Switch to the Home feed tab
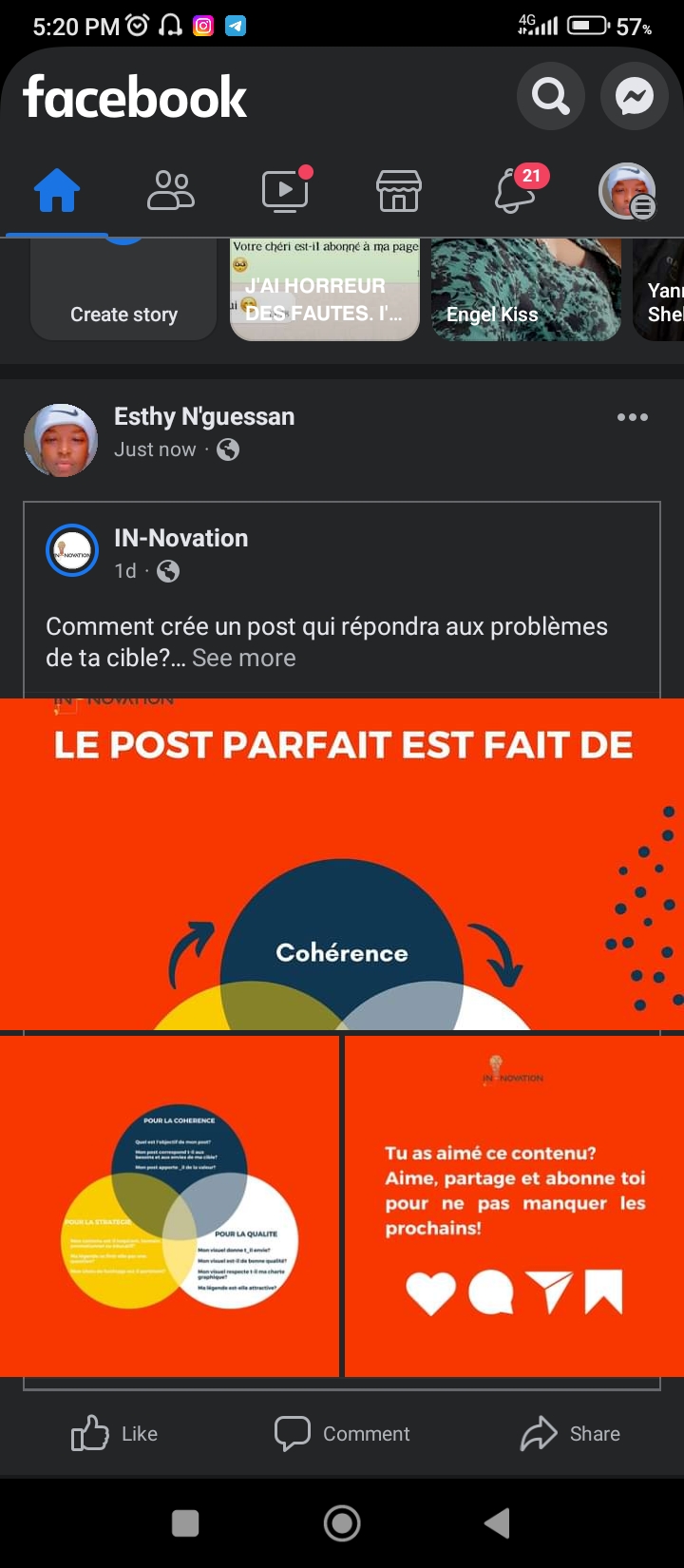 pyautogui.click(x=57, y=191)
